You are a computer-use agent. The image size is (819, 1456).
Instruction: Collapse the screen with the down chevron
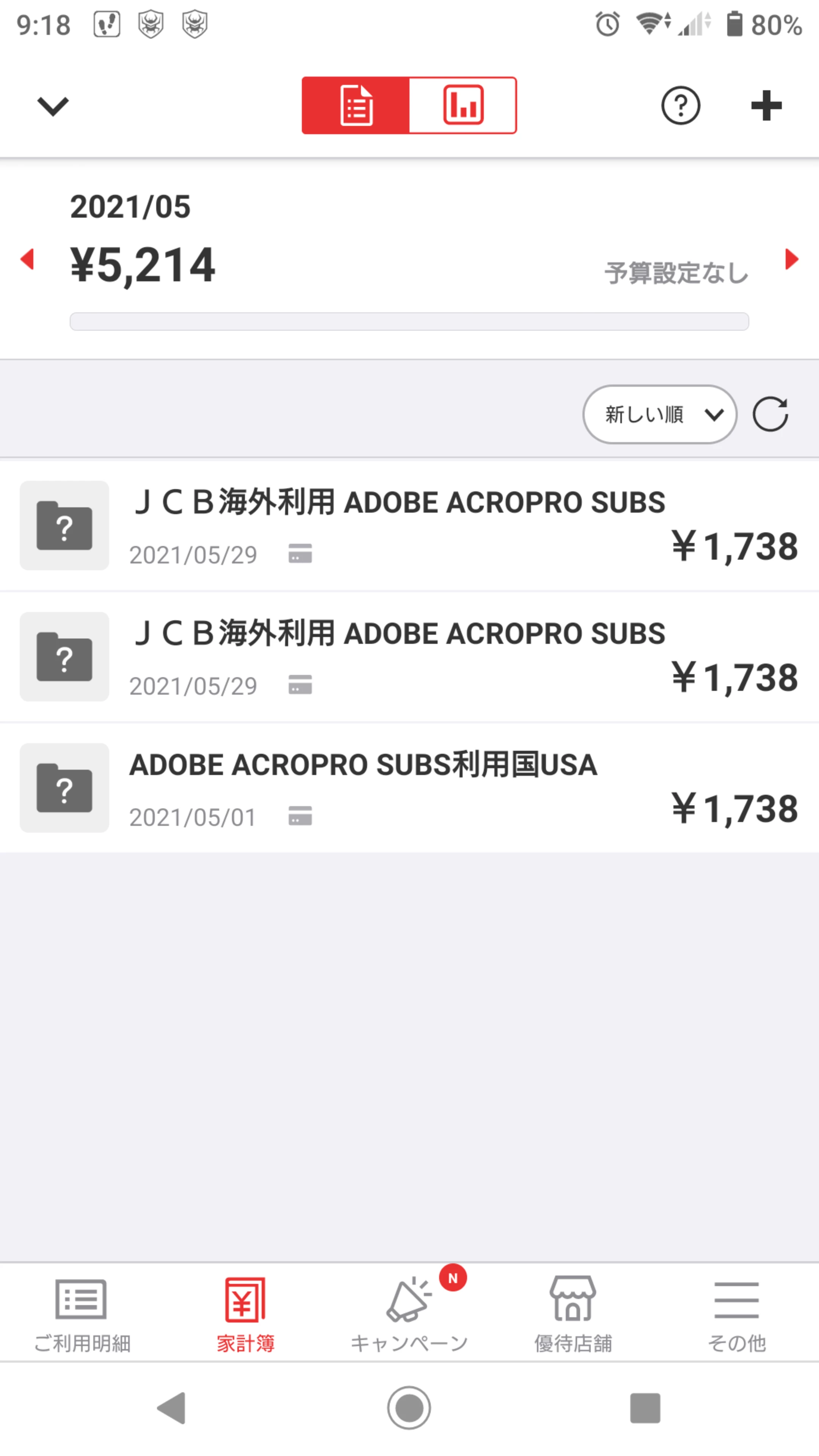pyautogui.click(x=53, y=106)
